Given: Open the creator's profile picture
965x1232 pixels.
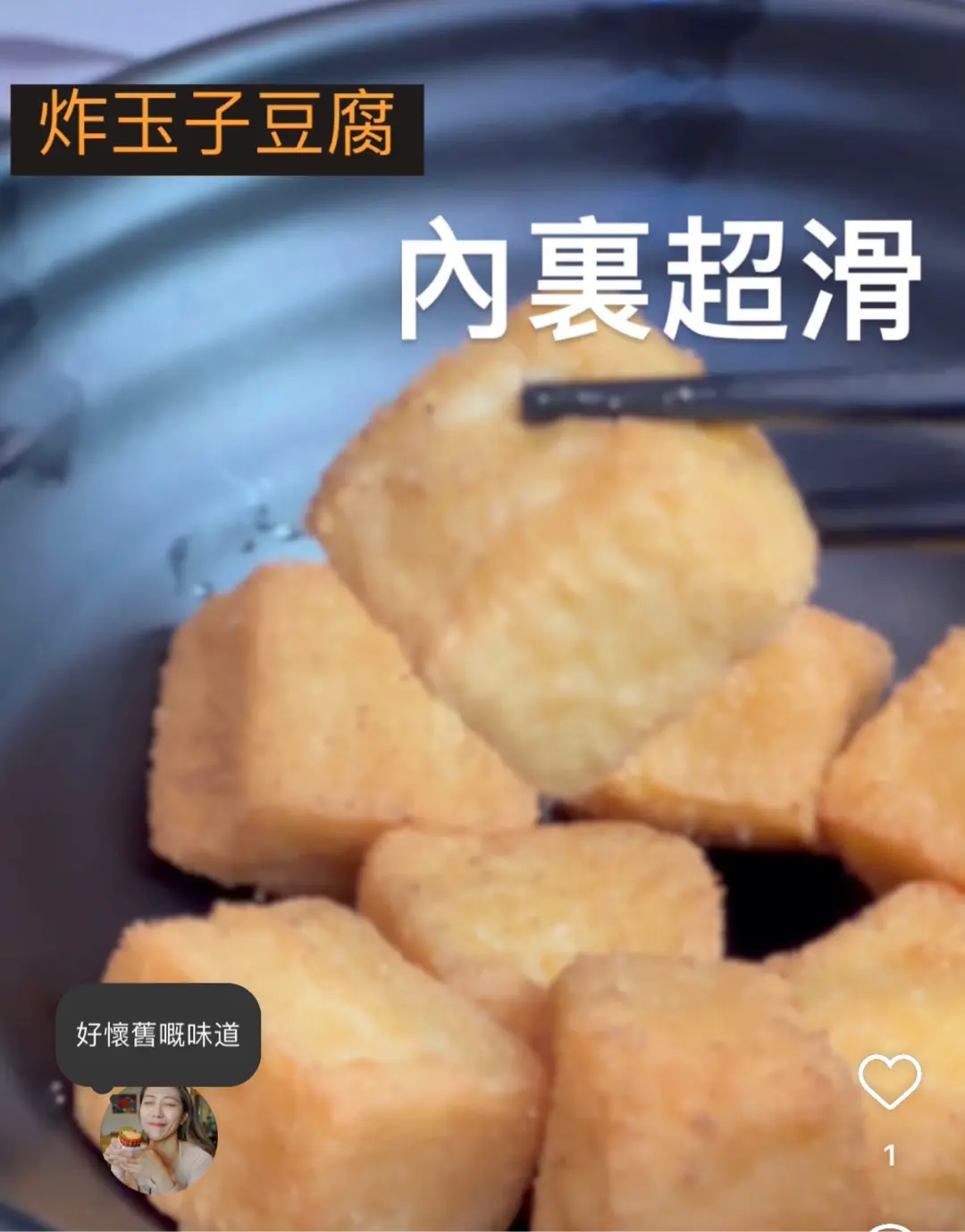Looking at the screenshot, I should coord(158,1140).
